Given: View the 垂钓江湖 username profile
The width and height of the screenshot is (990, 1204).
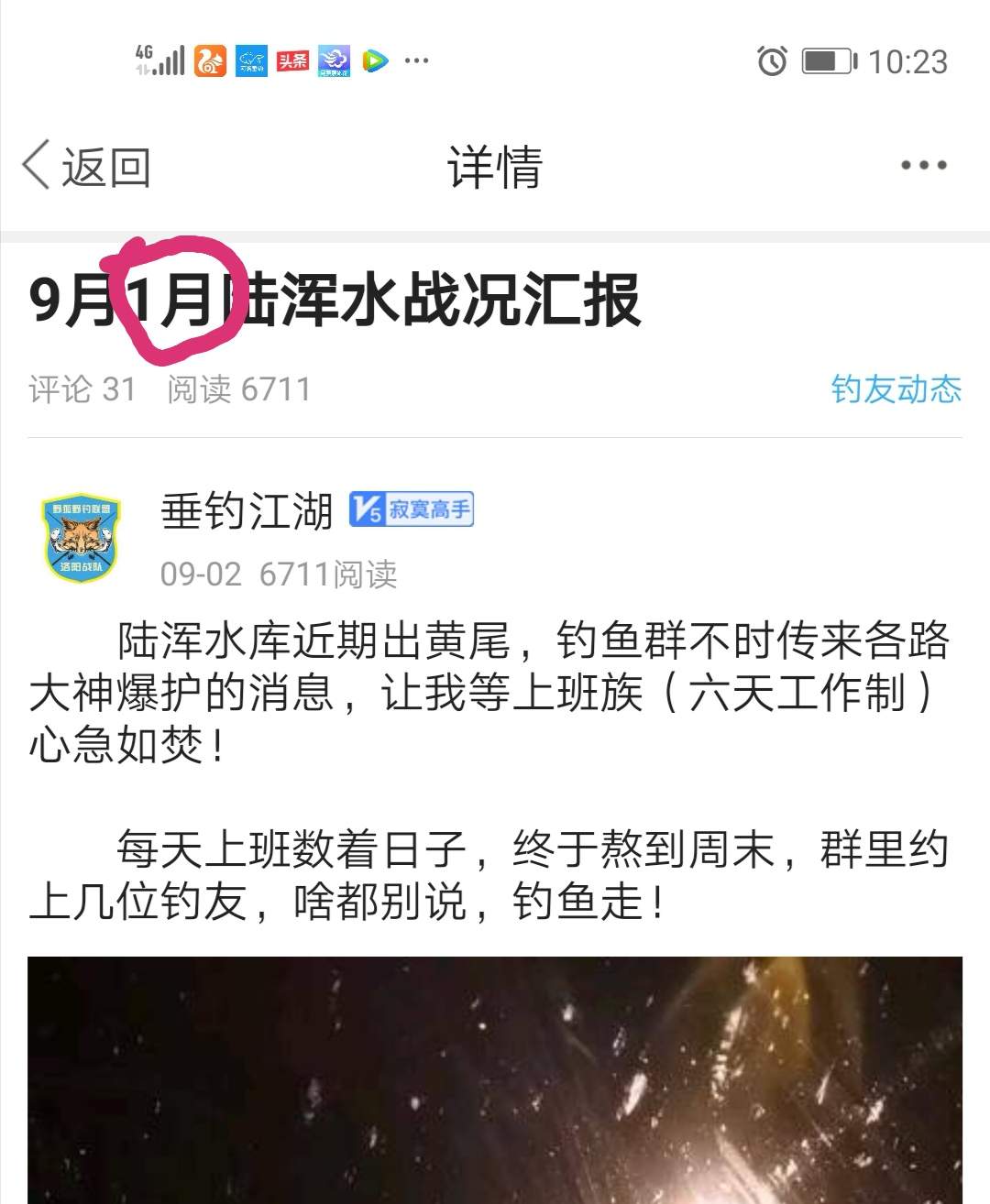Looking at the screenshot, I should coord(247,510).
